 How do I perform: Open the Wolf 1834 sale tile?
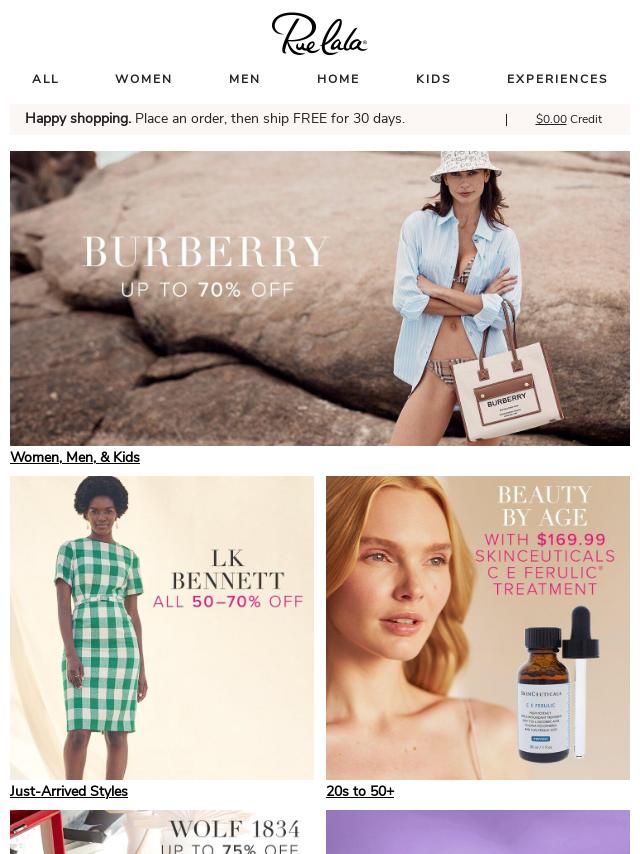tap(162, 833)
